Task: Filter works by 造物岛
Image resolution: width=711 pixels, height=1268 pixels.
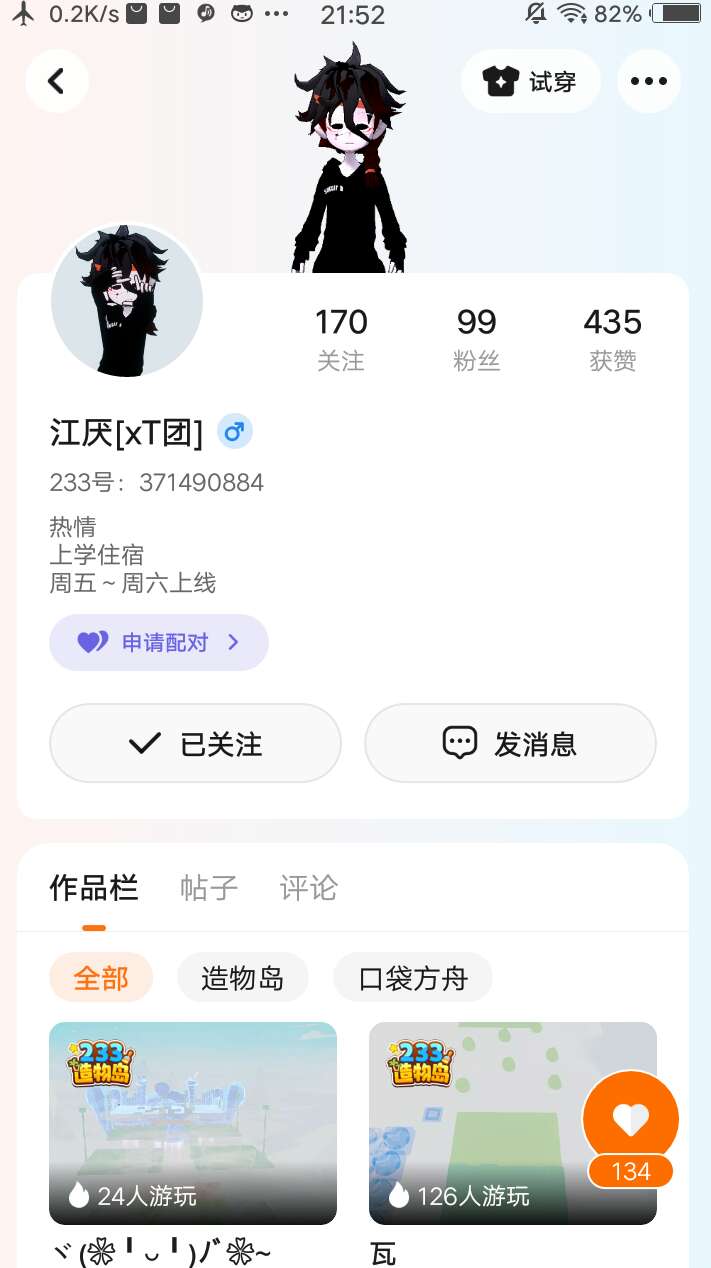Action: (x=243, y=977)
